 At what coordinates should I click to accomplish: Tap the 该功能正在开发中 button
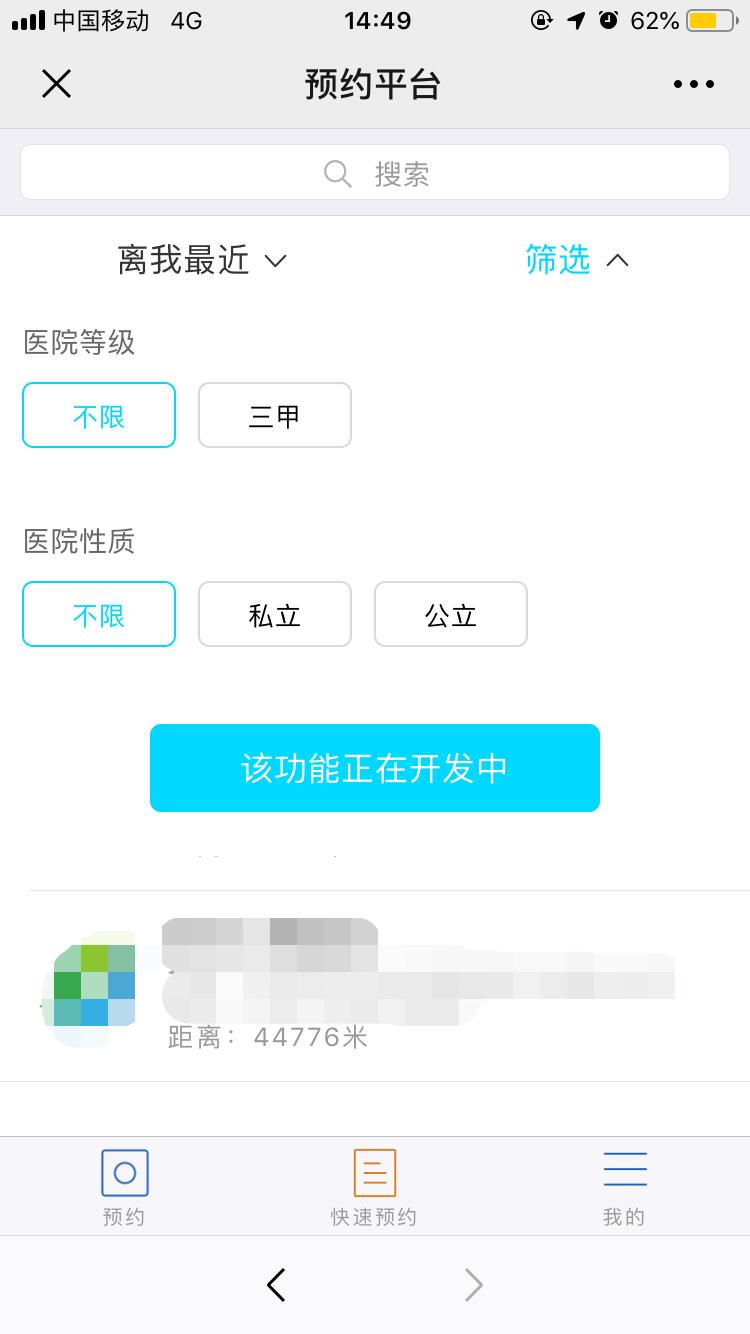375,768
